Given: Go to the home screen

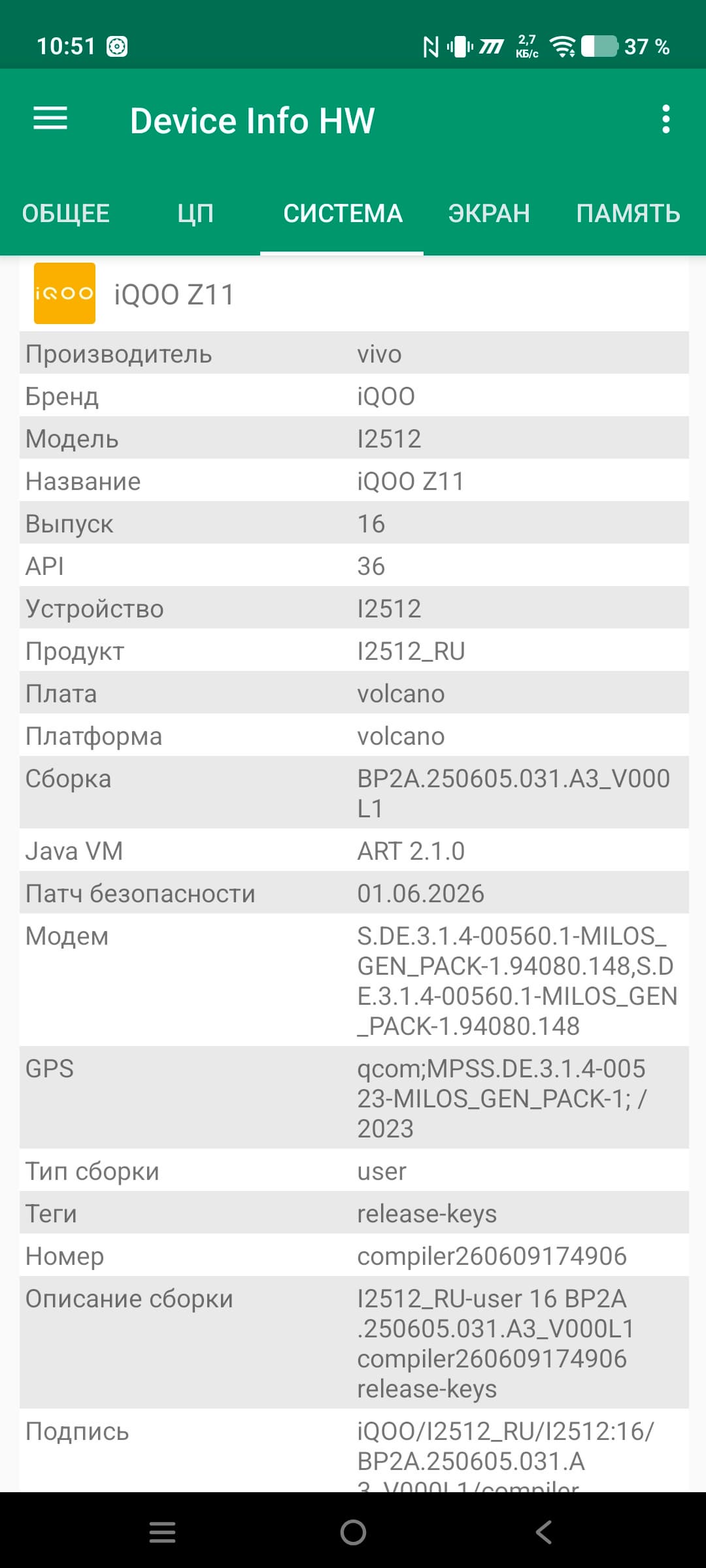Looking at the screenshot, I should point(353,1531).
